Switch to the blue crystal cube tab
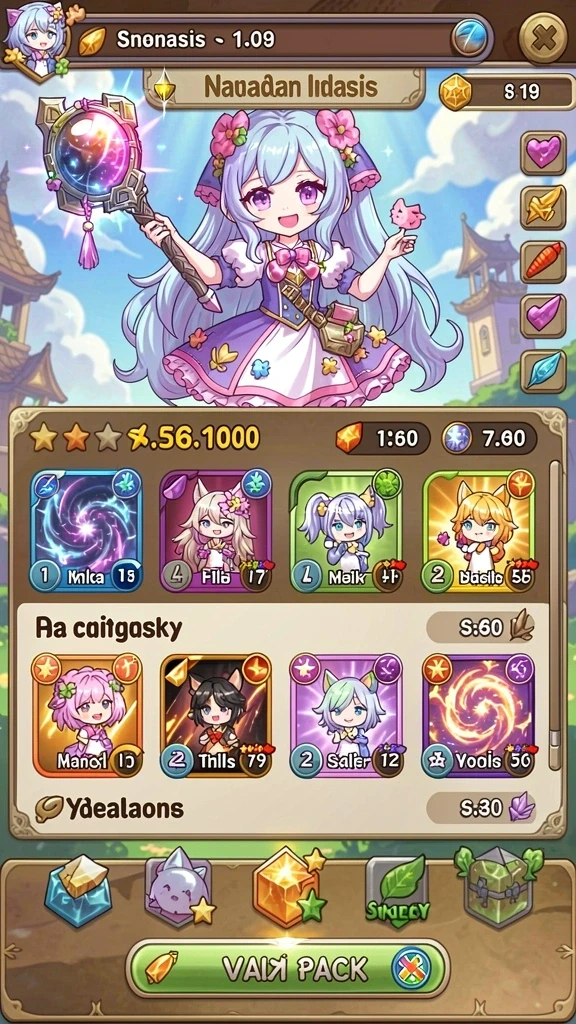Screen dimensions: 576x1024 [x=77, y=889]
